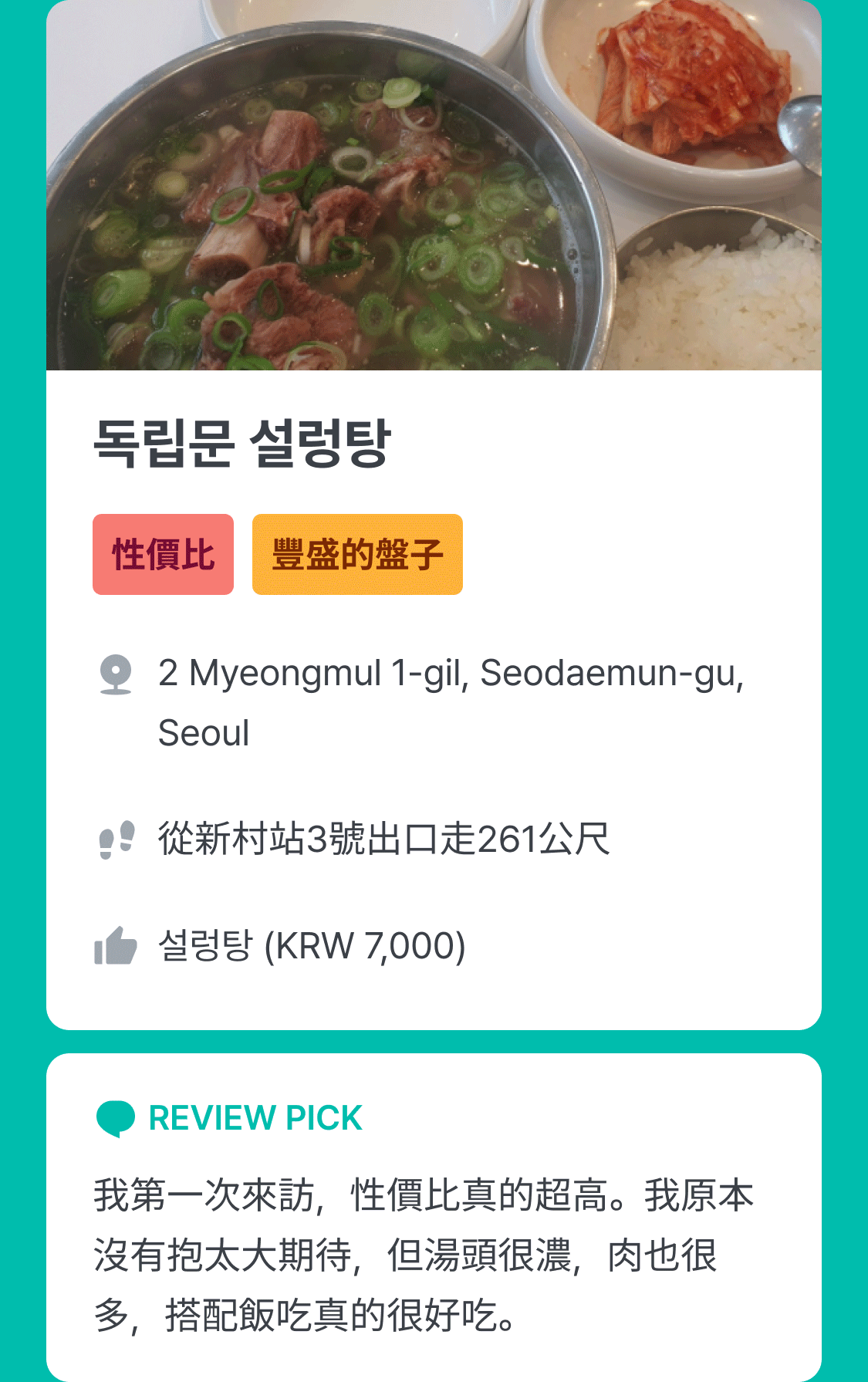Click the green teal background border area
Image resolution: width=868 pixels, height=1382 pixels.
[x=23, y=694]
